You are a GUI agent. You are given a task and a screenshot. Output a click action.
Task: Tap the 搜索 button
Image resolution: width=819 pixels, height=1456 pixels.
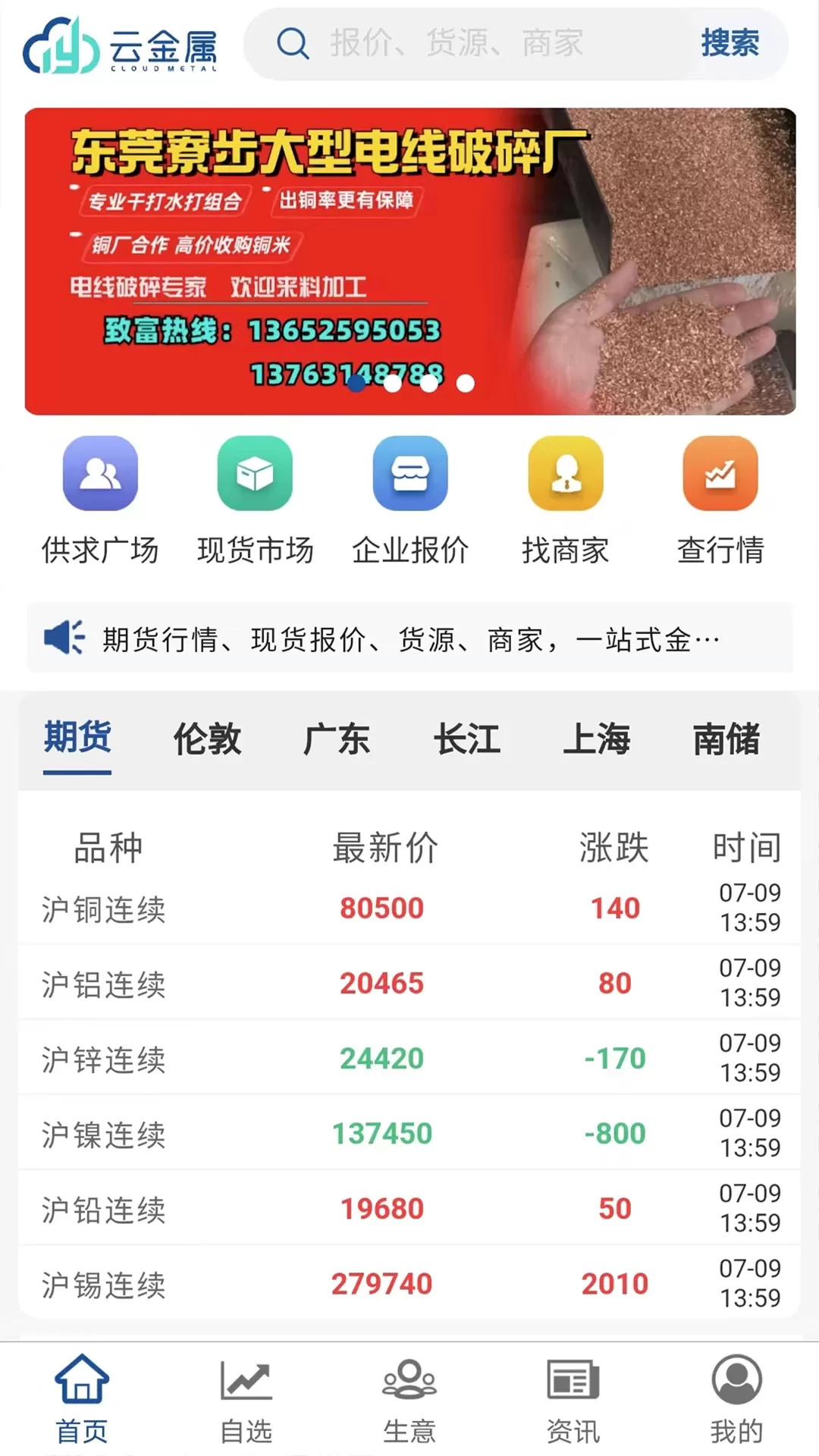[x=729, y=43]
